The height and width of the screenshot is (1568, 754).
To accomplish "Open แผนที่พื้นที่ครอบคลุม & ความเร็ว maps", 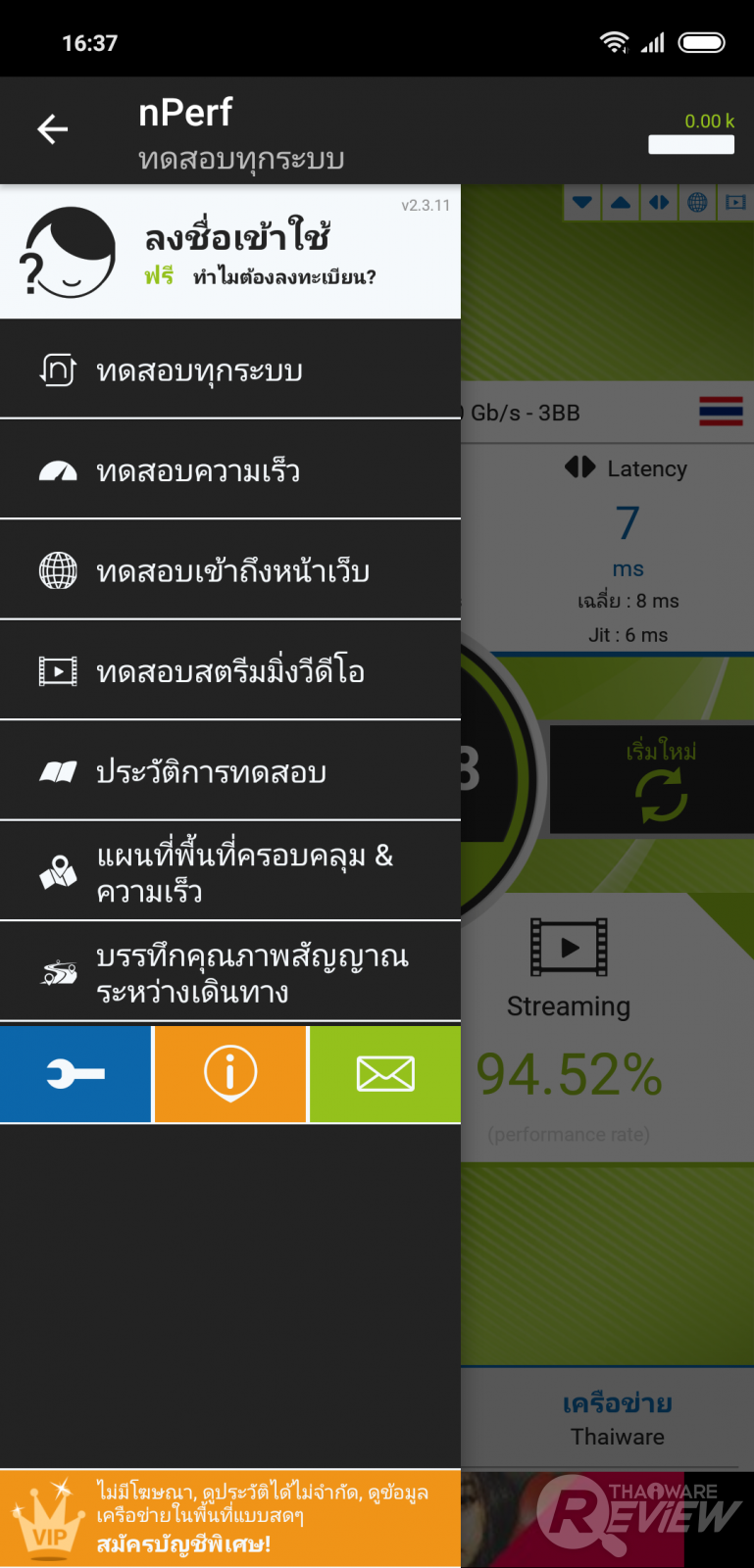I will point(229,872).
